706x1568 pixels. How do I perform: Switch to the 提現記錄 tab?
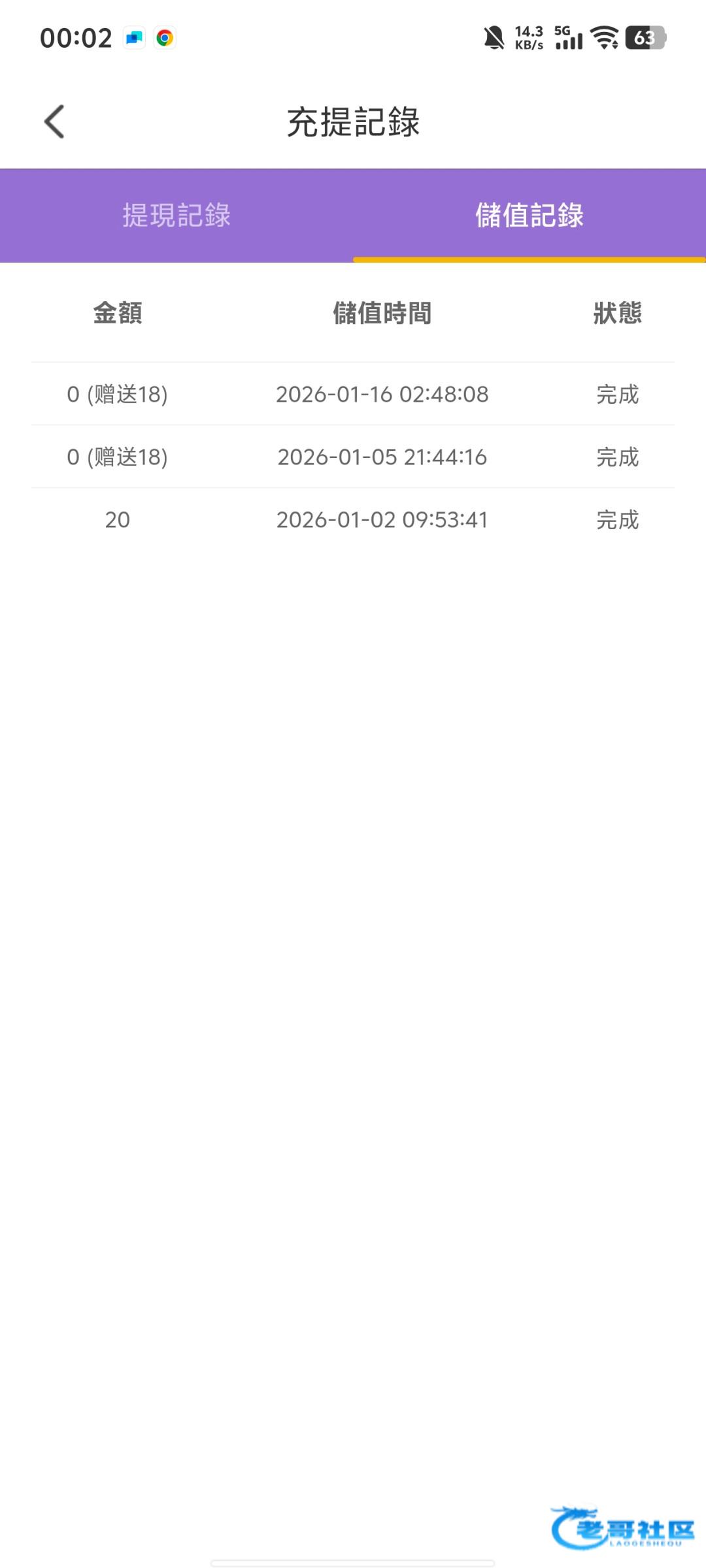(x=176, y=216)
